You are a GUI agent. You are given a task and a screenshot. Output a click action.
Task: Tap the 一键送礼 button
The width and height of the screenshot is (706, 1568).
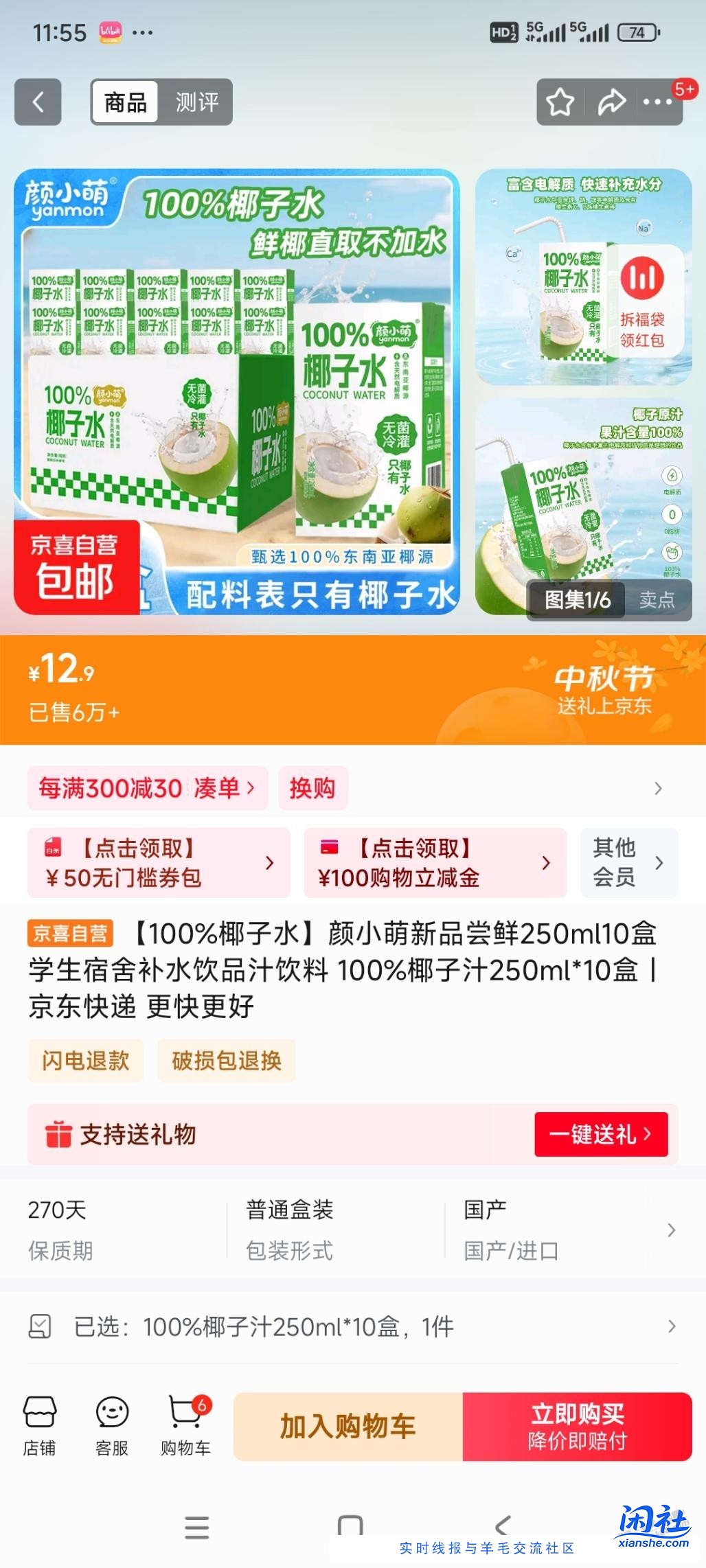(601, 1134)
